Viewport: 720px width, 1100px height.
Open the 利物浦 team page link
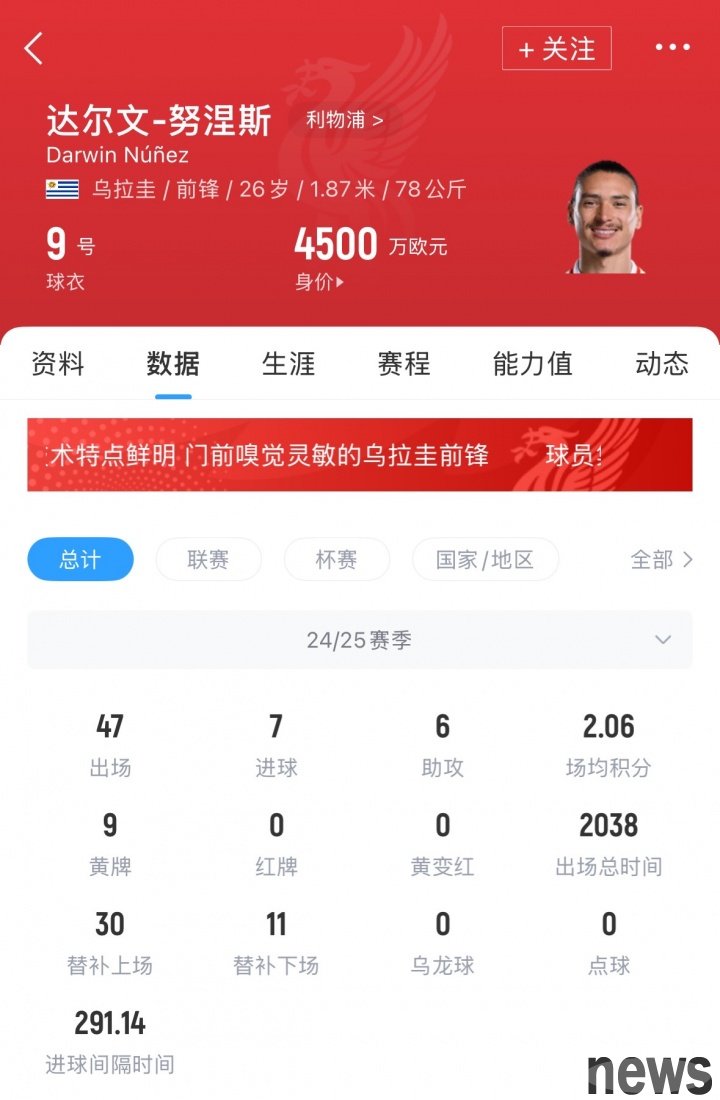(x=343, y=121)
